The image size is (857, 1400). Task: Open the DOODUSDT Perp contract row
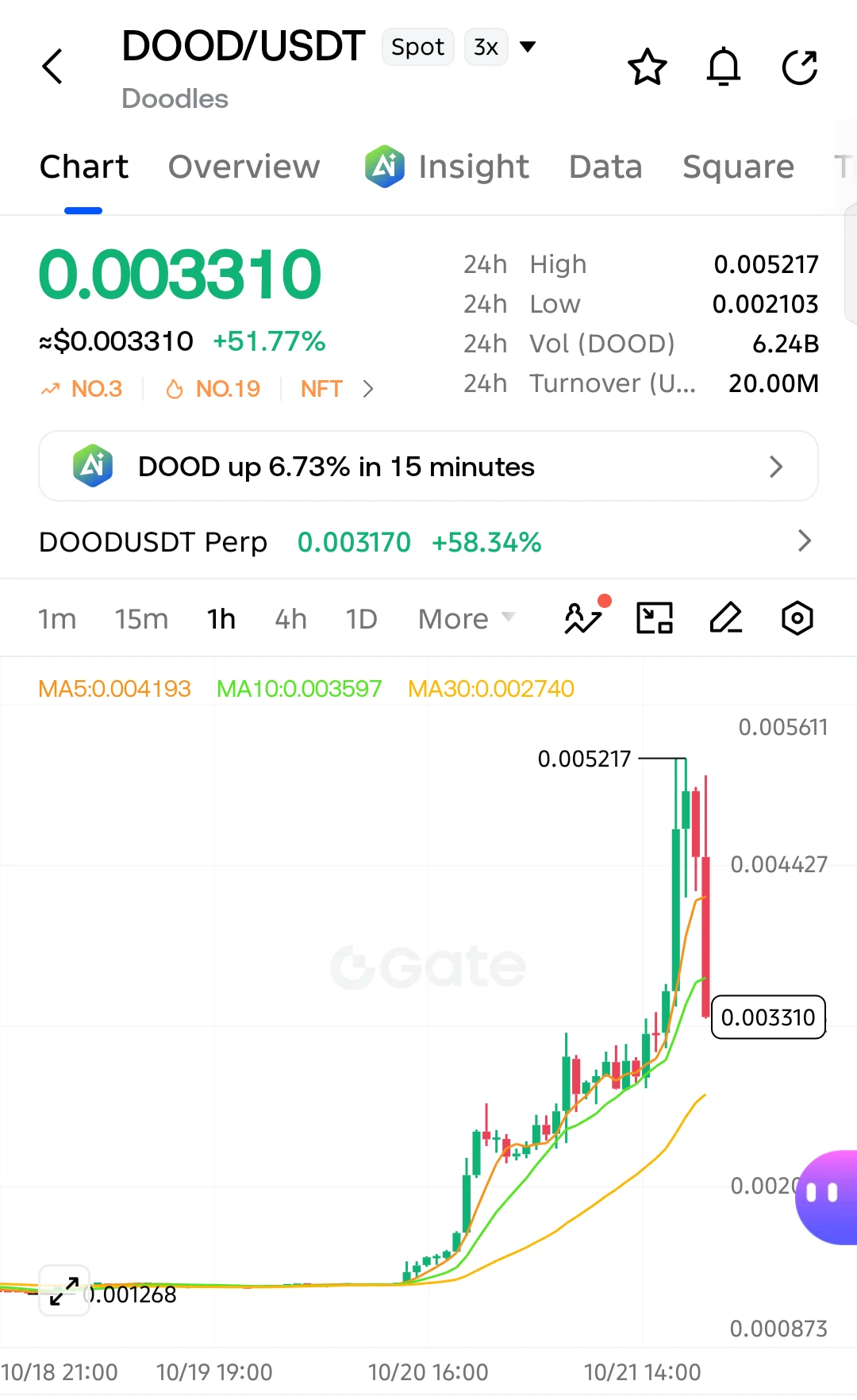428,542
